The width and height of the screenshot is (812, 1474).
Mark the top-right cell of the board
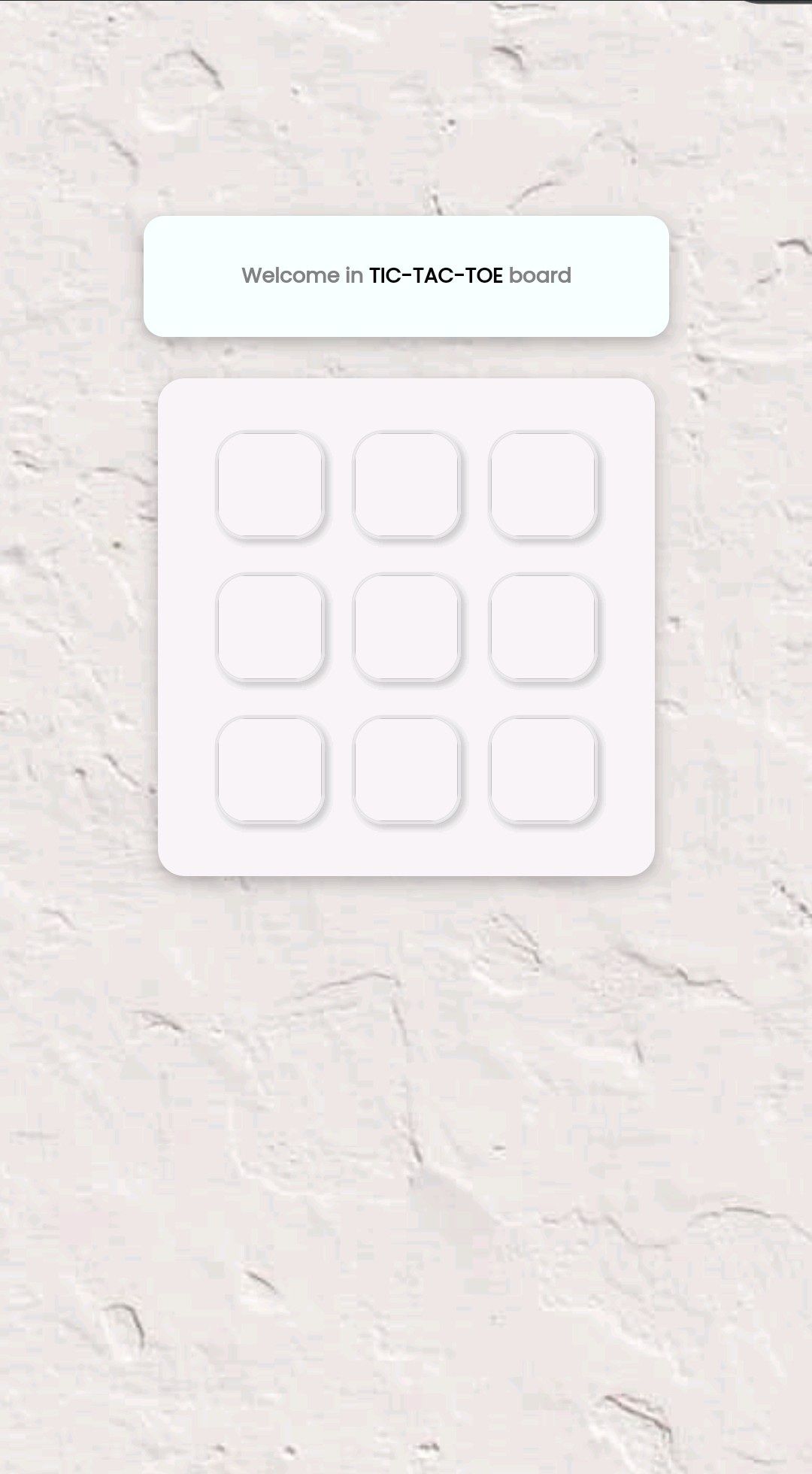[x=543, y=484]
